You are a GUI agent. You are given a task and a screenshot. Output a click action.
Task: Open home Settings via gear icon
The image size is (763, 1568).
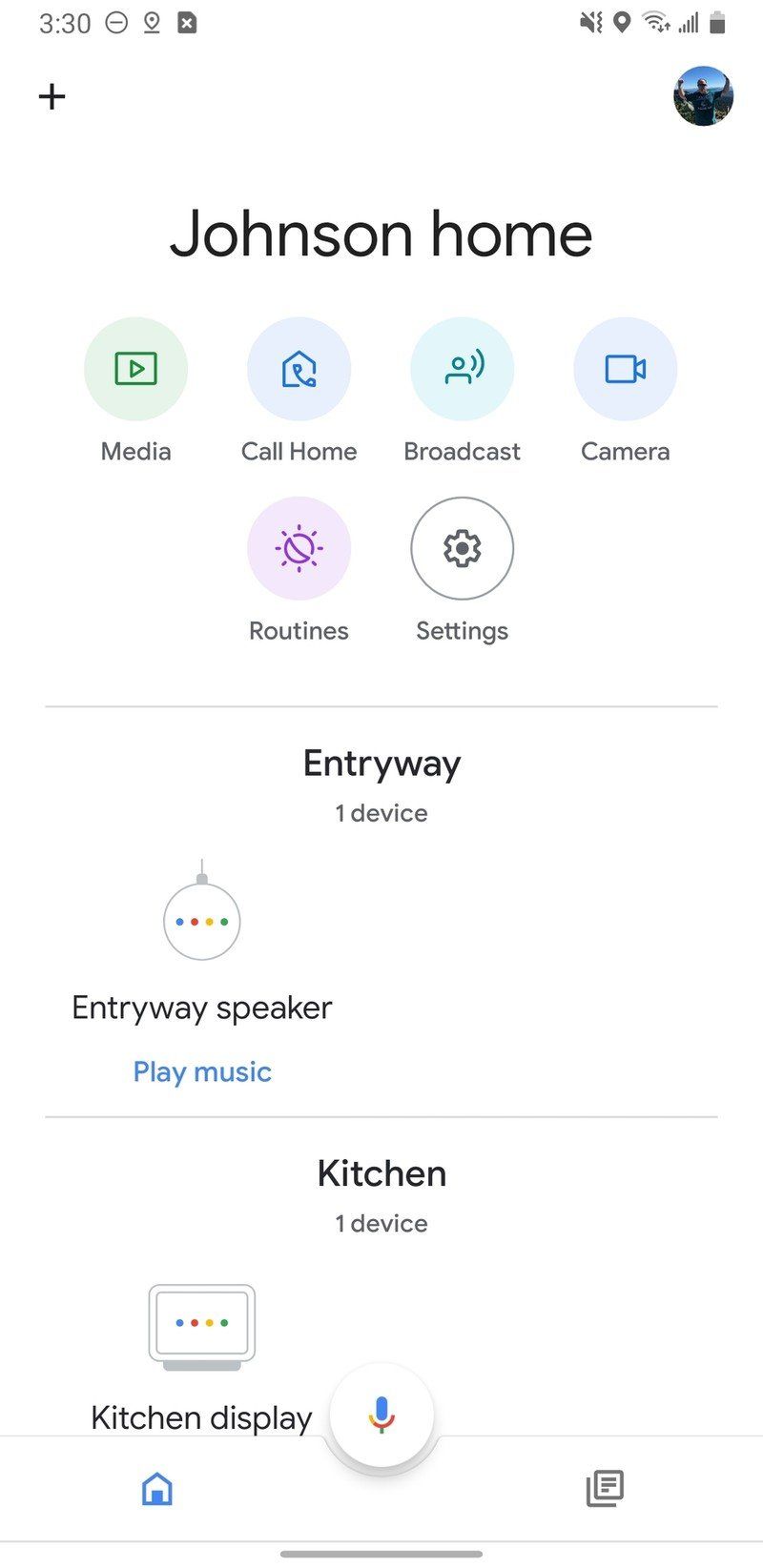pos(462,548)
